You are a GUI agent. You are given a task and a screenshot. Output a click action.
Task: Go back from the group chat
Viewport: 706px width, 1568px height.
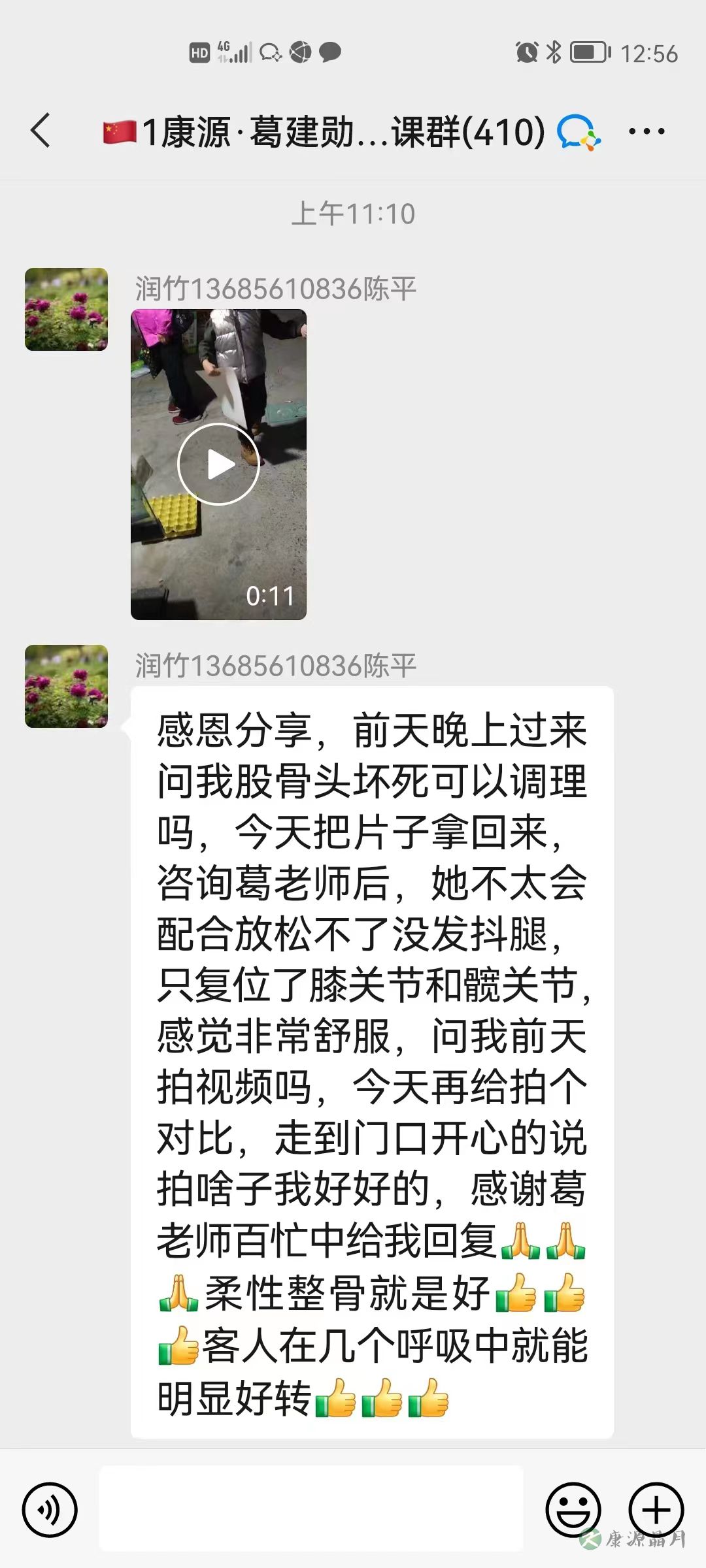click(x=41, y=131)
